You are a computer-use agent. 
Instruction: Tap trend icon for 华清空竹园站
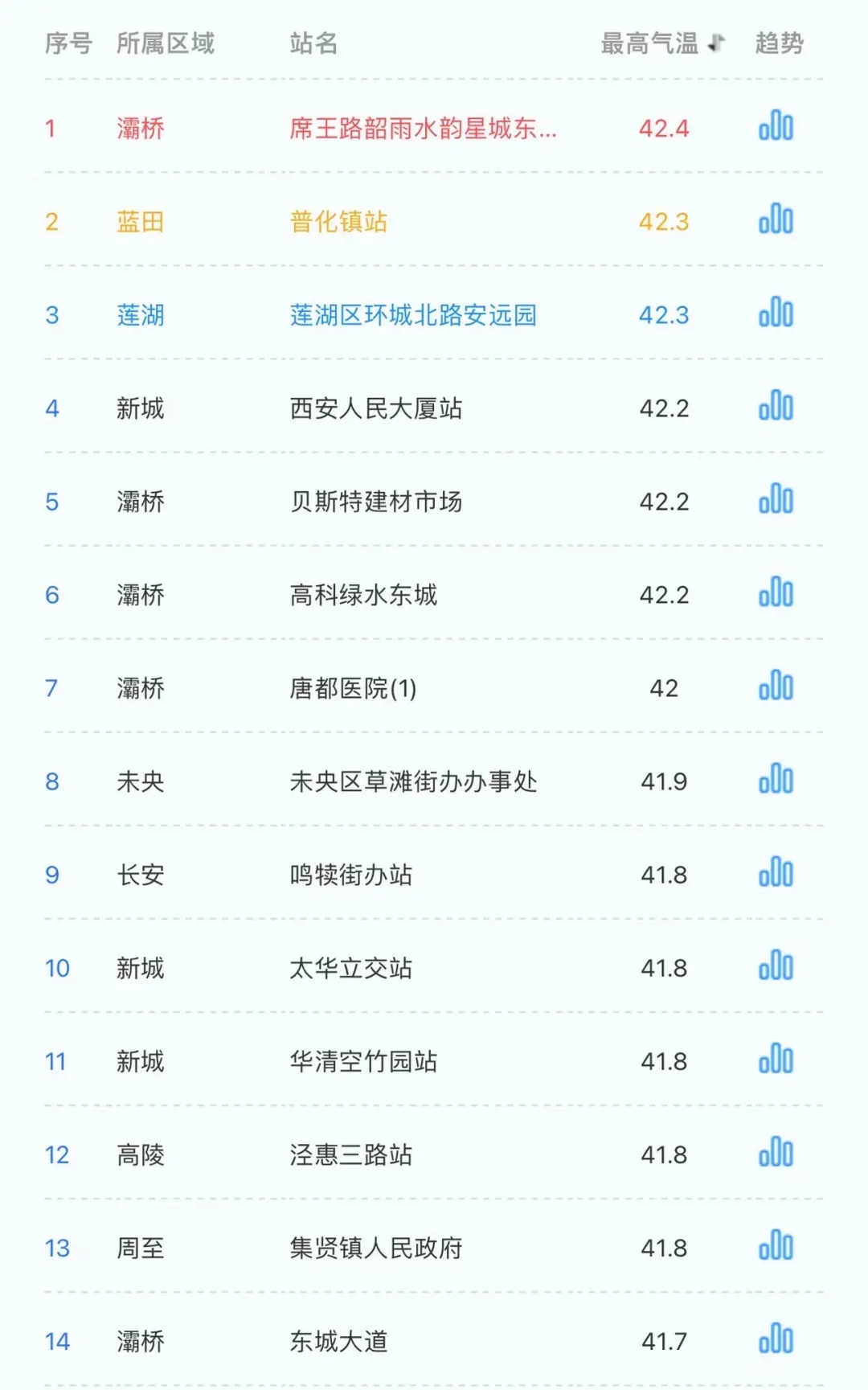tap(776, 1060)
